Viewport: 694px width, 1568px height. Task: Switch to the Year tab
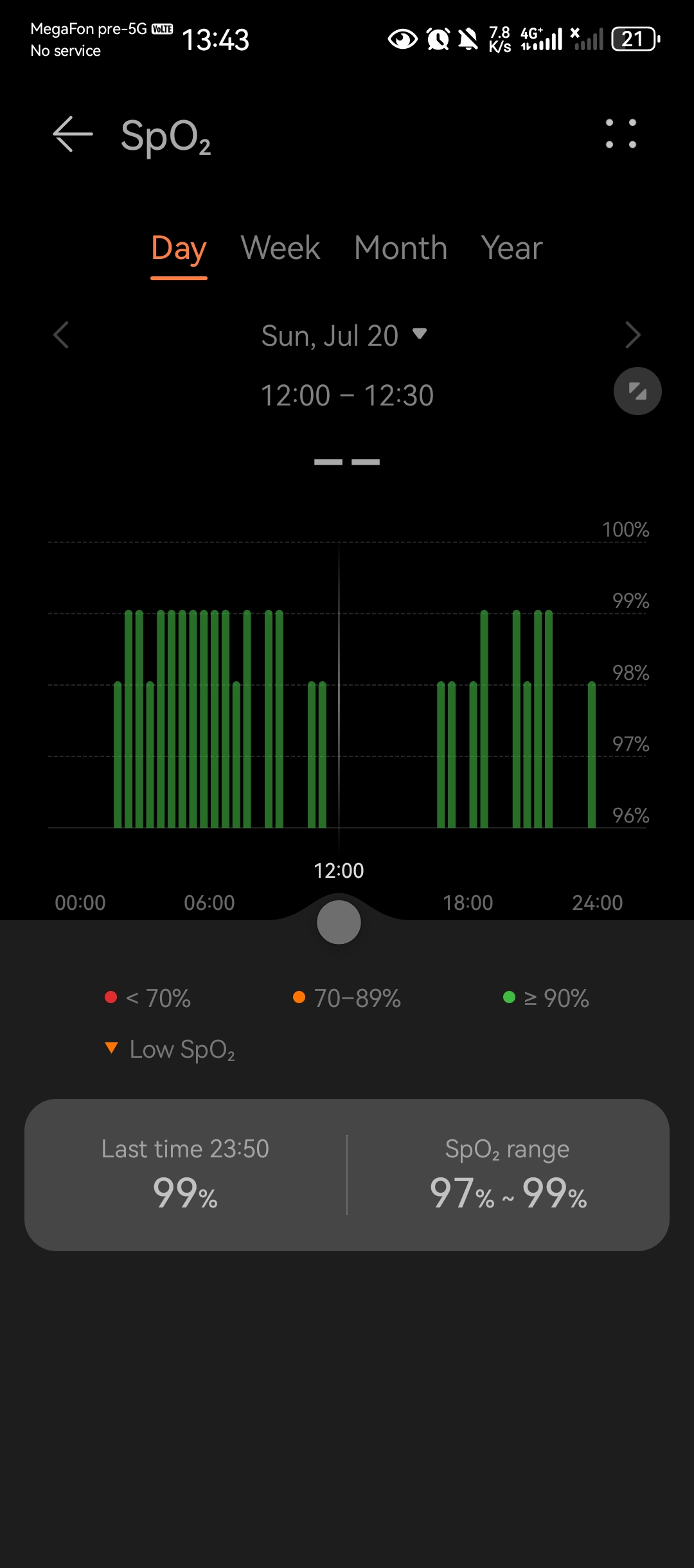pos(512,249)
